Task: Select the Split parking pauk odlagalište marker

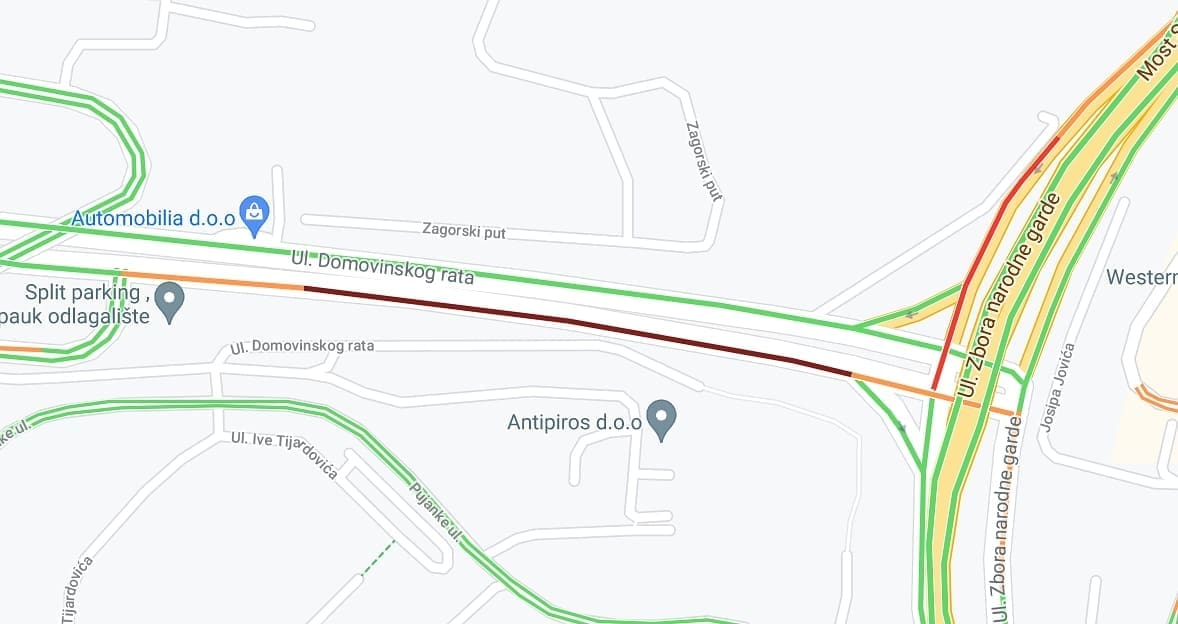Action: [x=170, y=299]
